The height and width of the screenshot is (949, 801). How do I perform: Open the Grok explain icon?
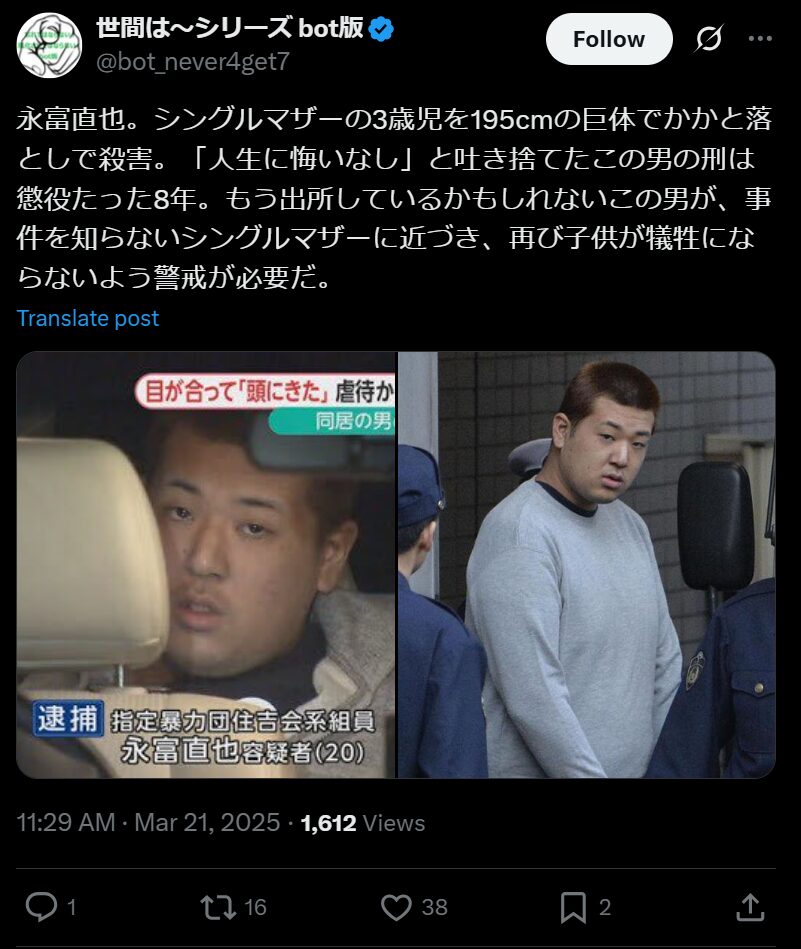pyautogui.click(x=708, y=40)
